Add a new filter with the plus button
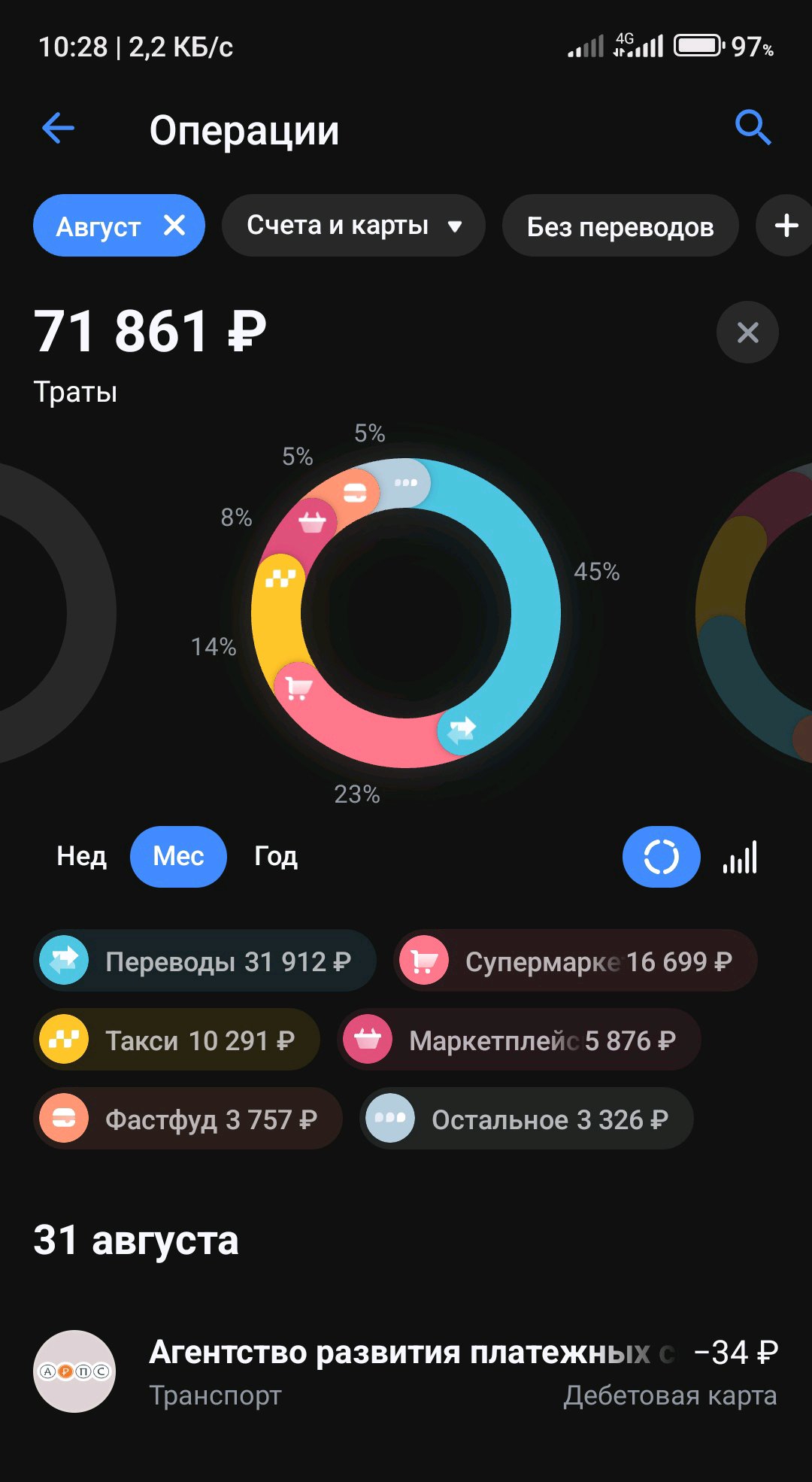 pyautogui.click(x=786, y=226)
